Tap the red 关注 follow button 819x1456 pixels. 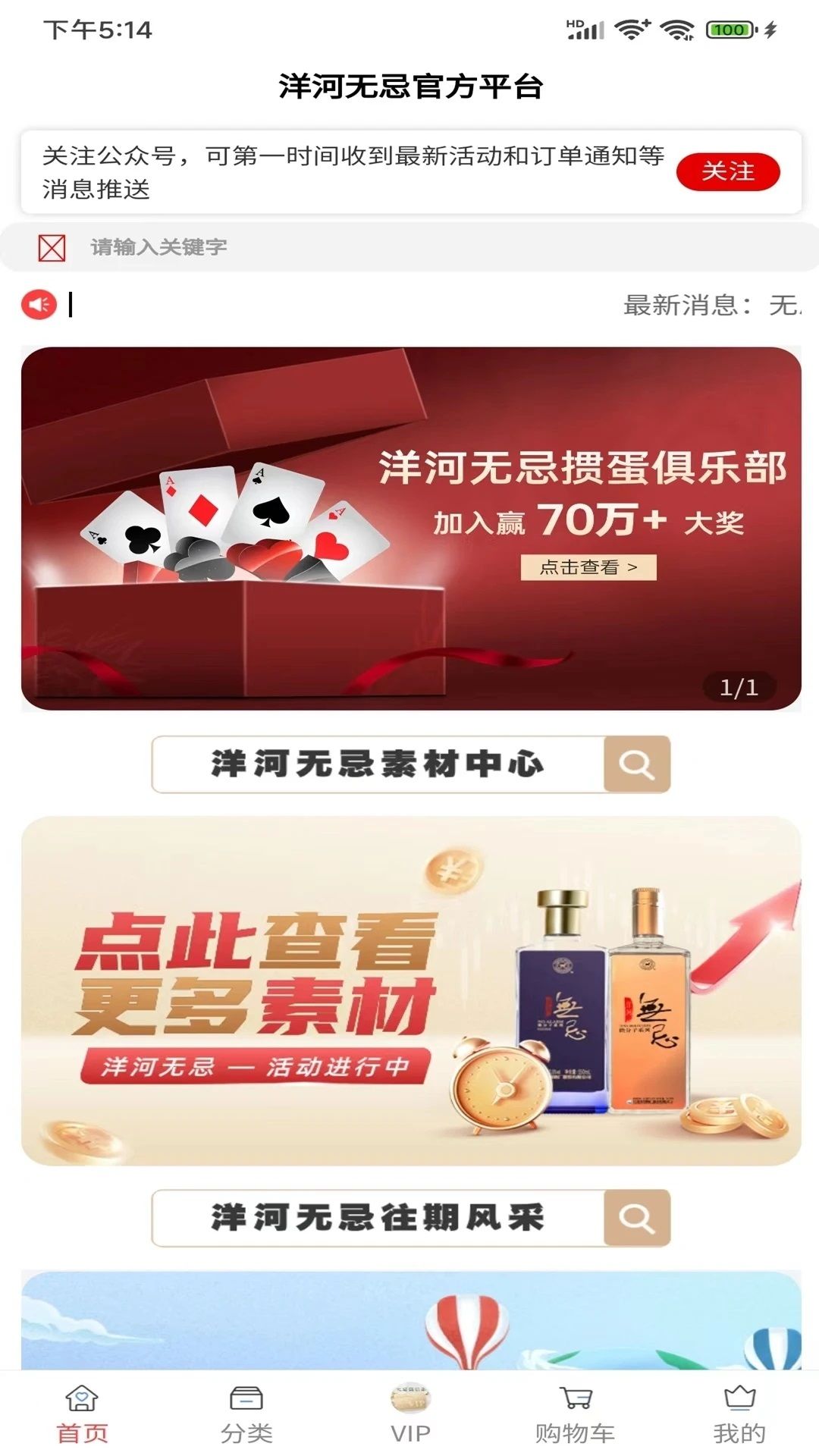coord(728,172)
